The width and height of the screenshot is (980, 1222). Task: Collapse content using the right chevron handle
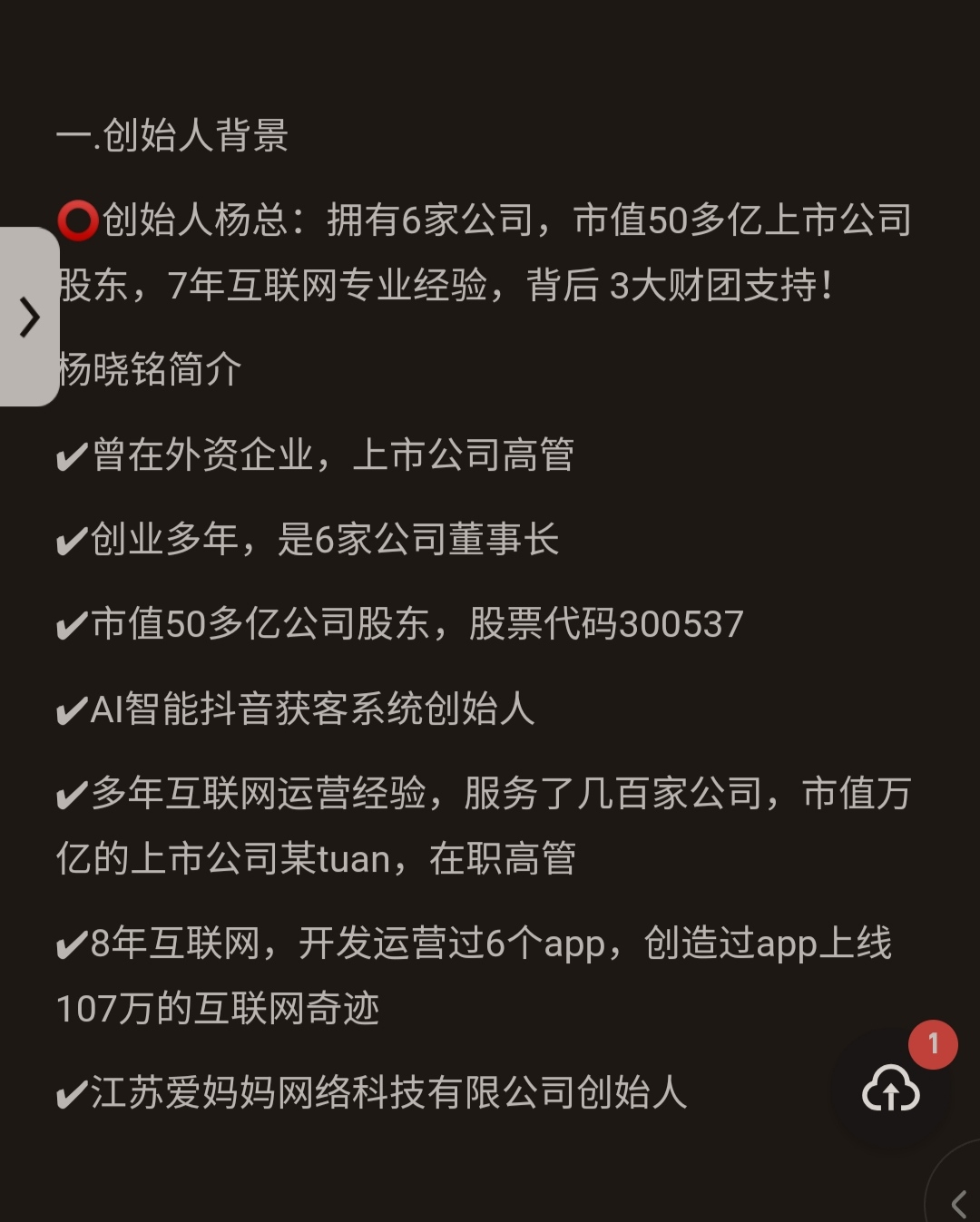pyautogui.click(x=30, y=318)
